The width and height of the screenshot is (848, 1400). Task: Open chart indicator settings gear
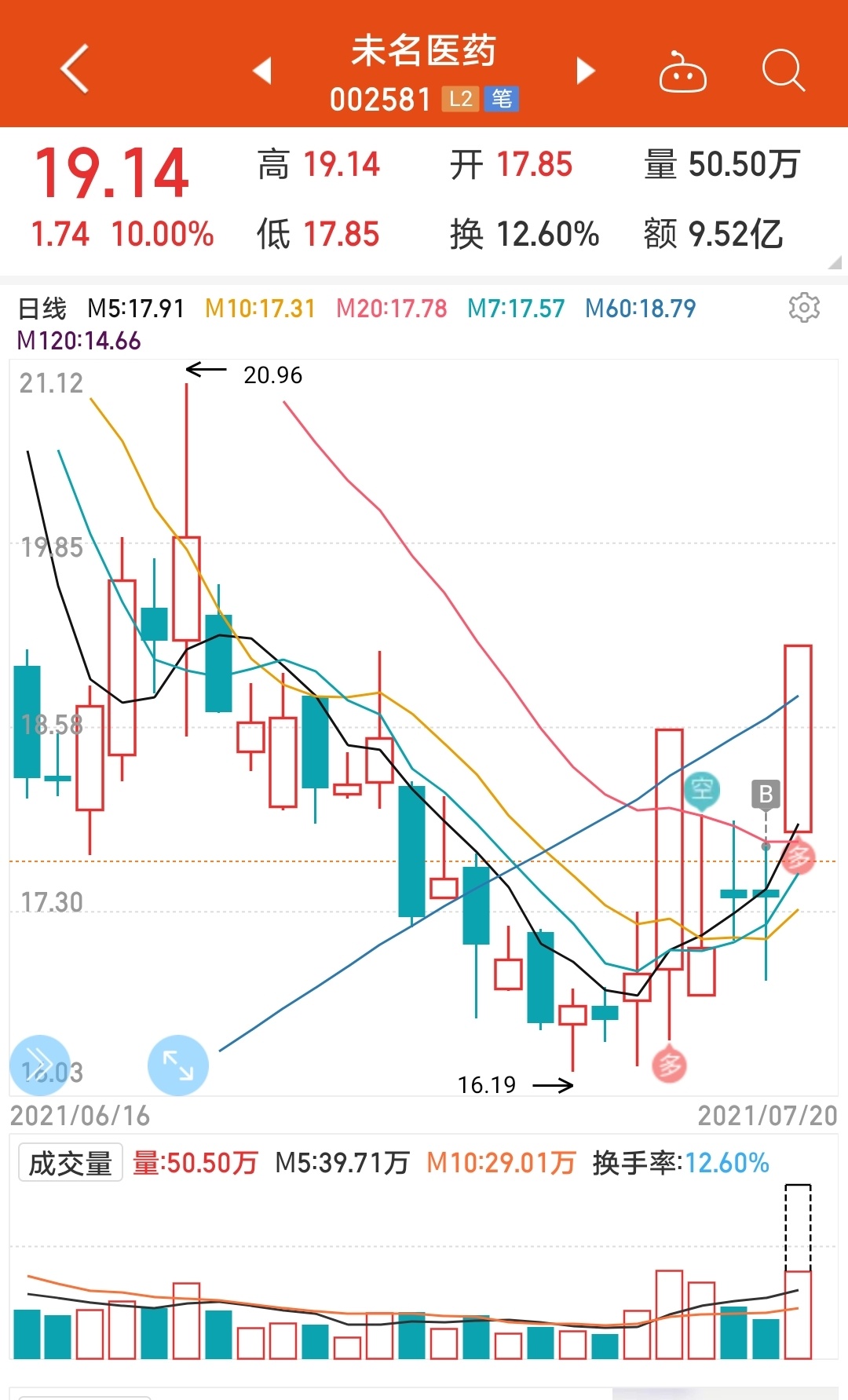tap(804, 308)
